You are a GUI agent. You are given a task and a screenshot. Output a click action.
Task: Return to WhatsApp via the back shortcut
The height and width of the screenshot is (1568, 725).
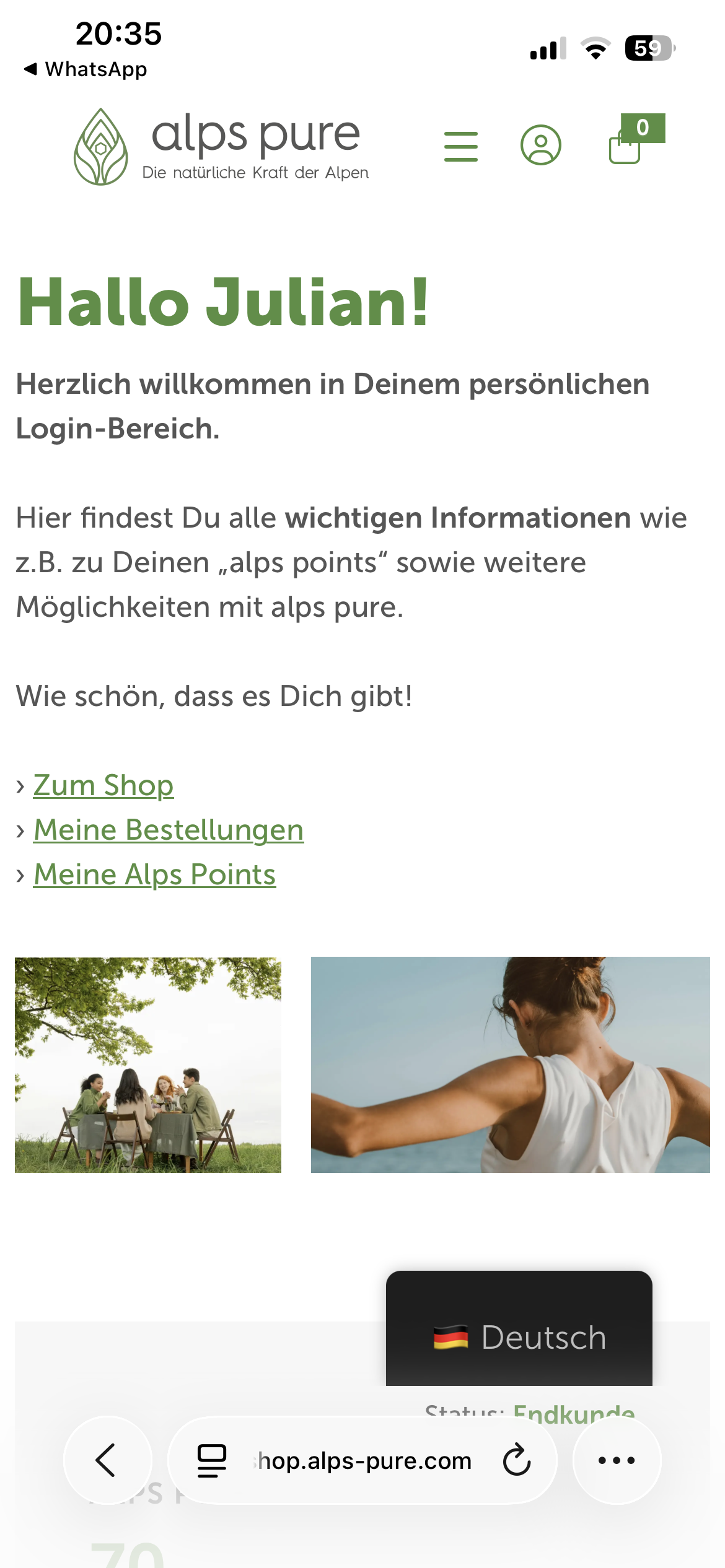pos(86,69)
